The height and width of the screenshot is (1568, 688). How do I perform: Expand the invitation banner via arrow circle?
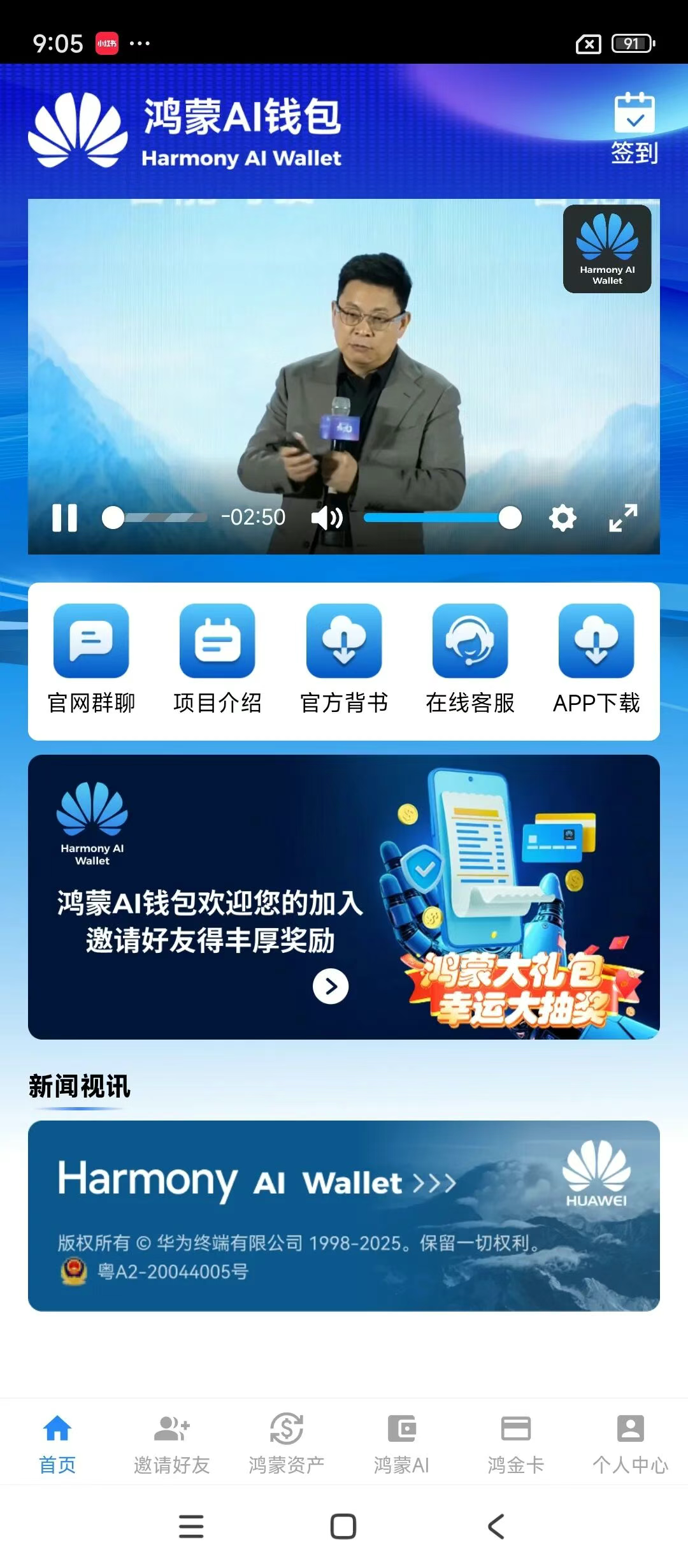pyautogui.click(x=330, y=986)
